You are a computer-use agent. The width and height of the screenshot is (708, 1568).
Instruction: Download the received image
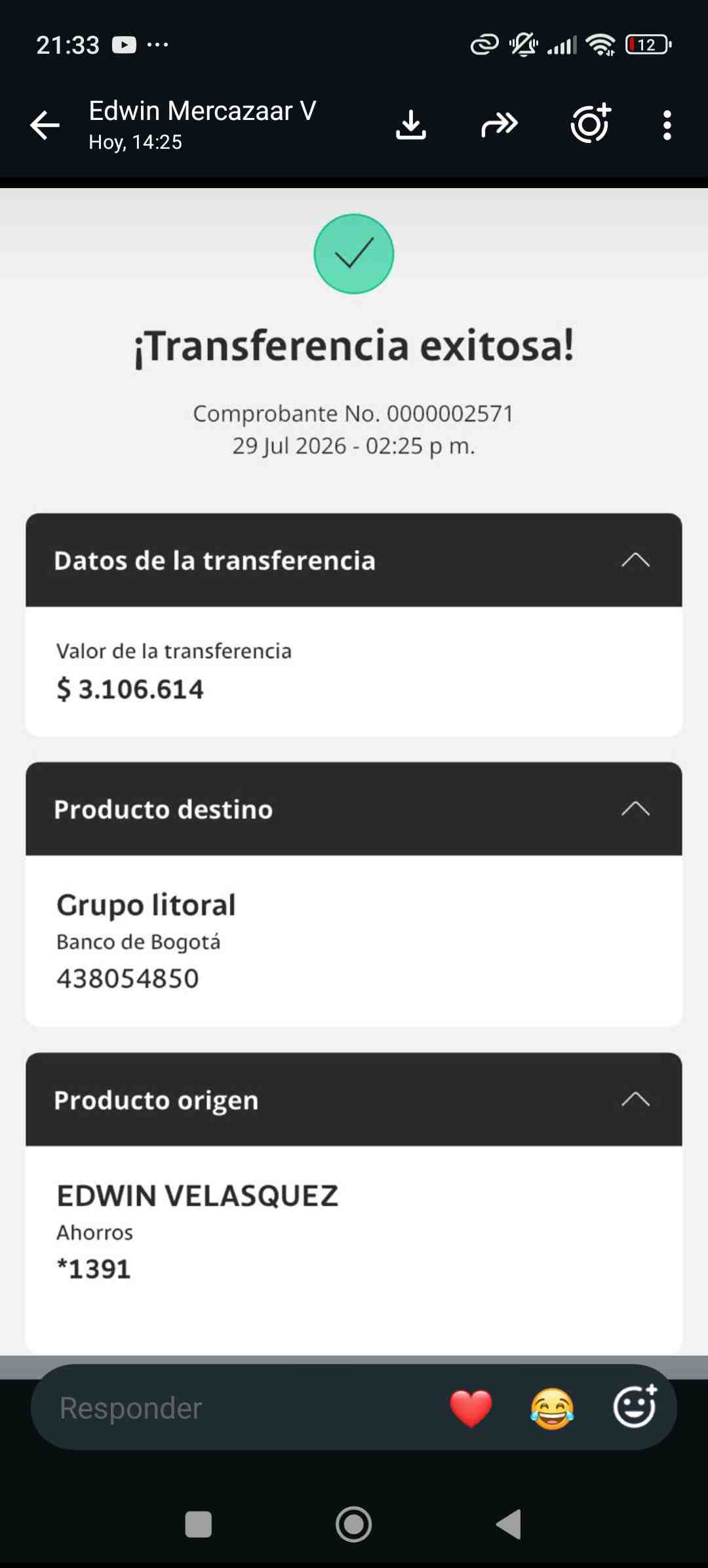pyautogui.click(x=411, y=125)
